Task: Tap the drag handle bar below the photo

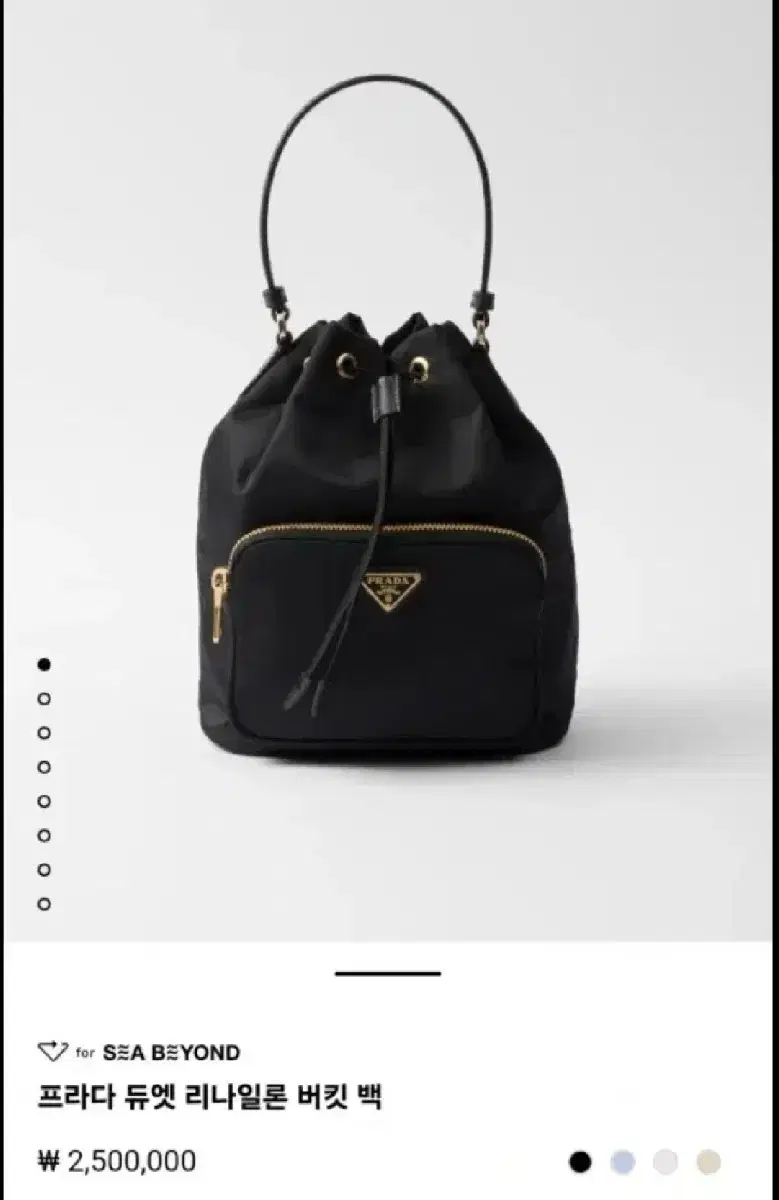Action: (389, 972)
